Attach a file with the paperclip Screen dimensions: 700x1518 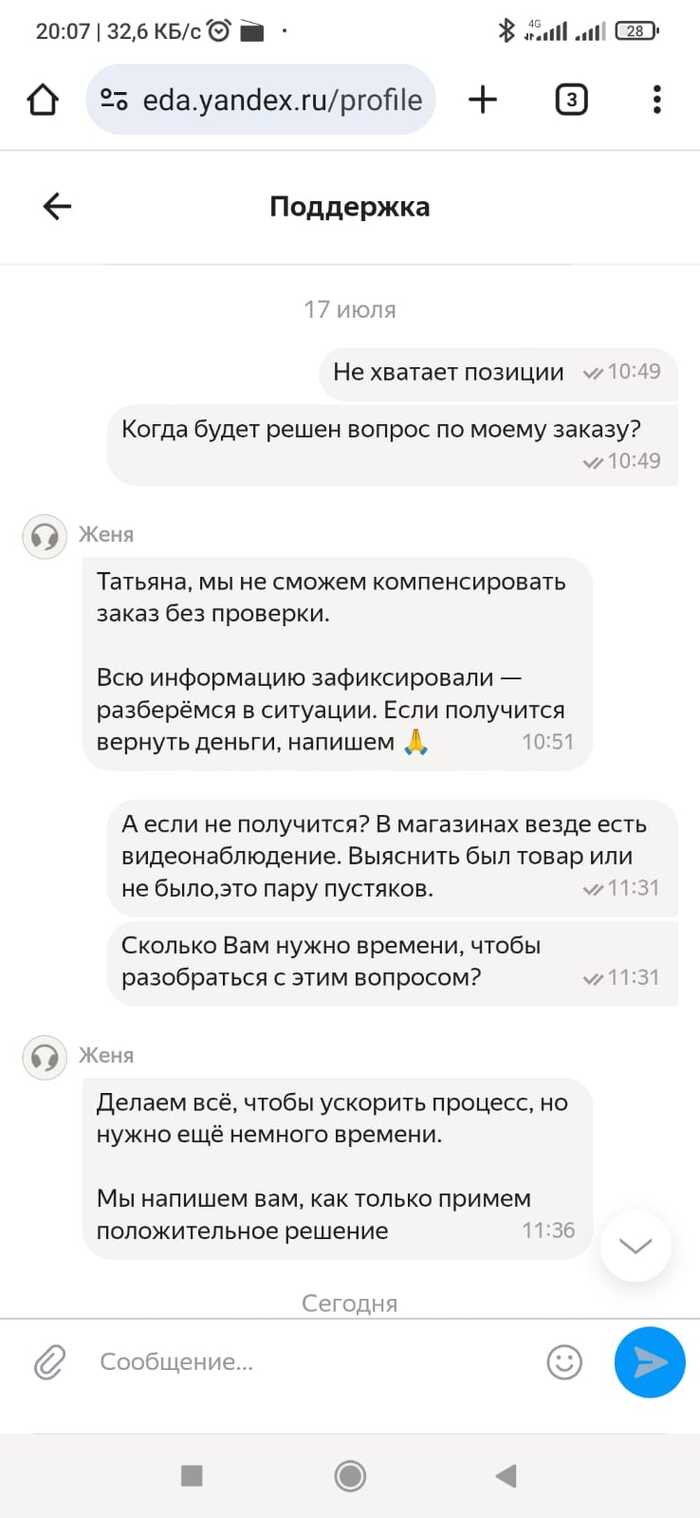[x=50, y=1362]
